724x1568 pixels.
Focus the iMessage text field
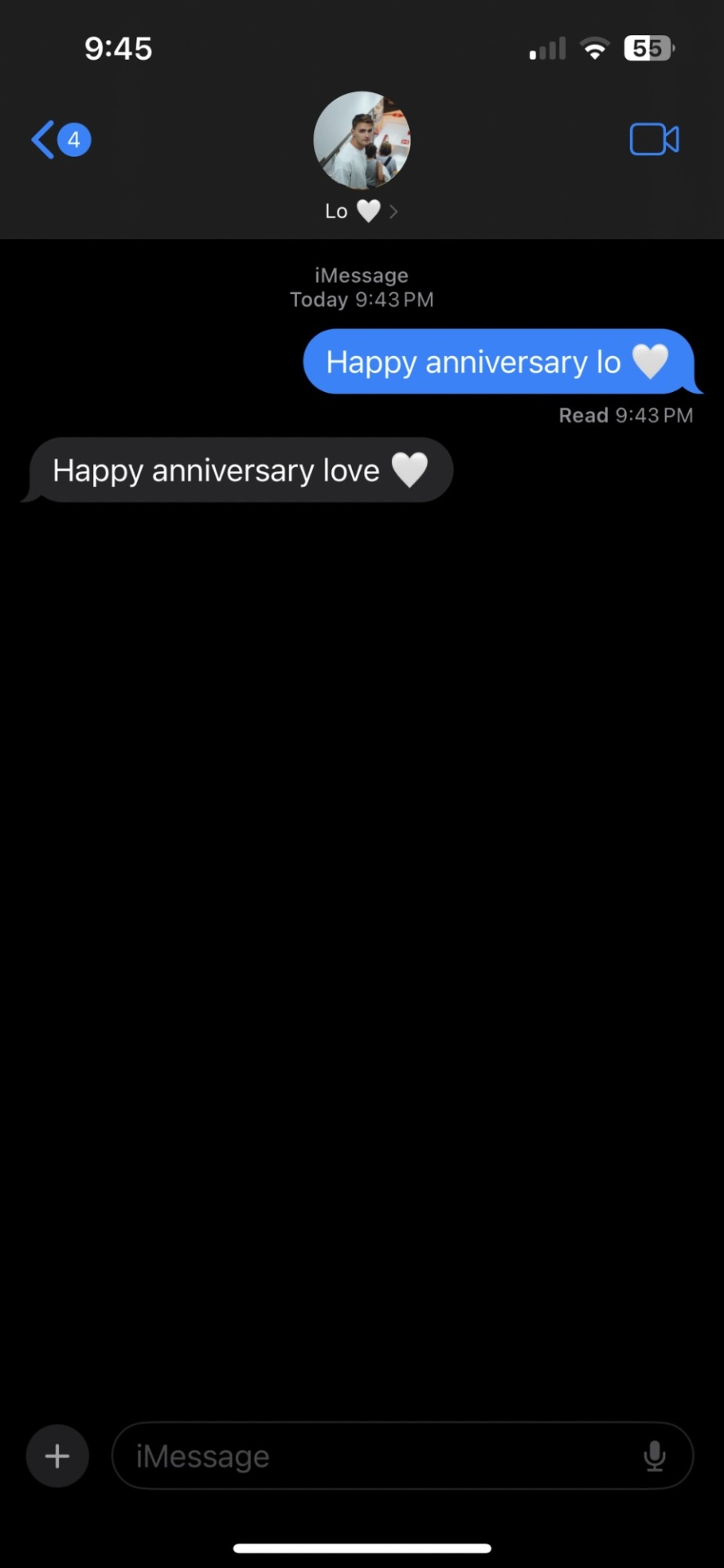[x=375, y=1456]
